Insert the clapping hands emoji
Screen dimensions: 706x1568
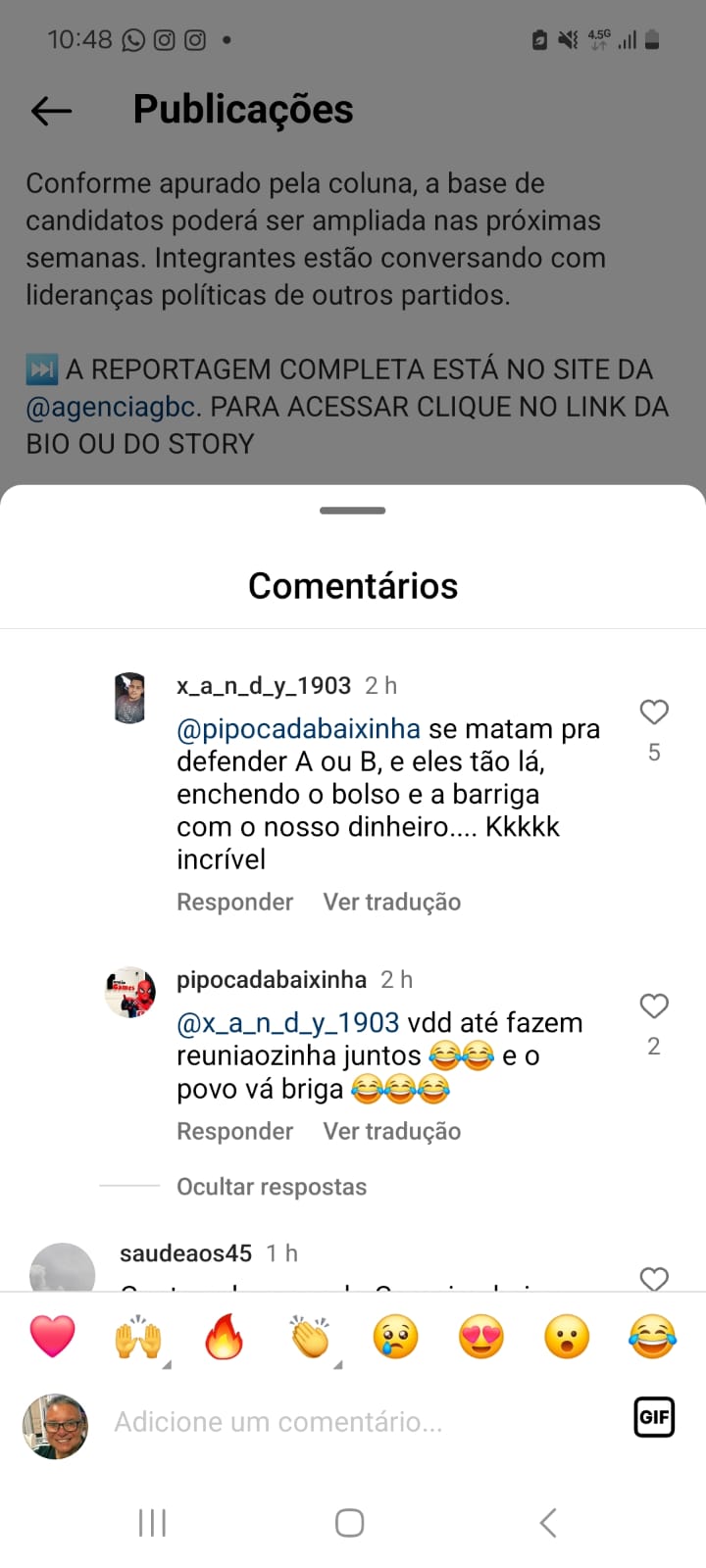click(310, 1337)
